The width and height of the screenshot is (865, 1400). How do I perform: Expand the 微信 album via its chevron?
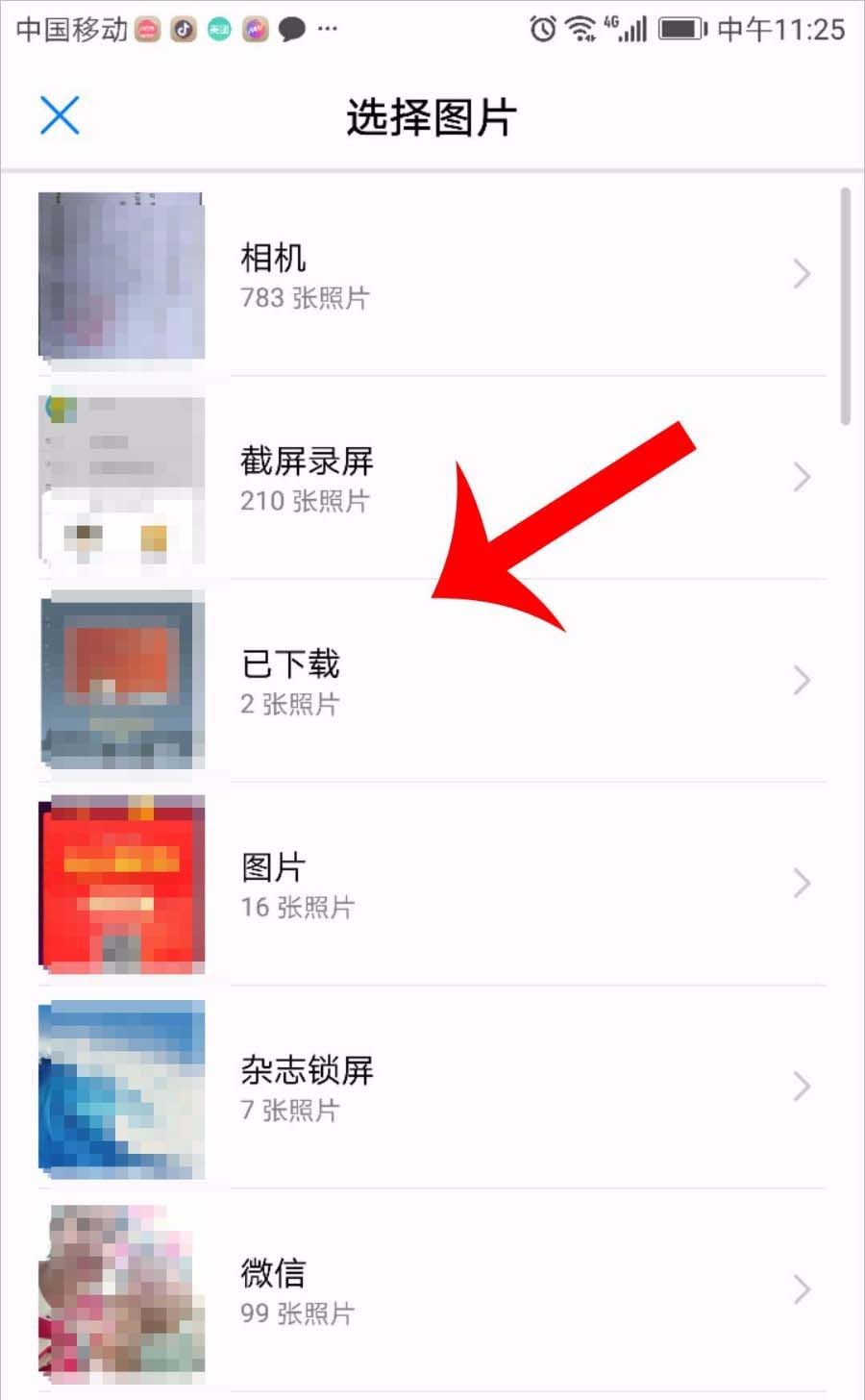(x=803, y=1288)
